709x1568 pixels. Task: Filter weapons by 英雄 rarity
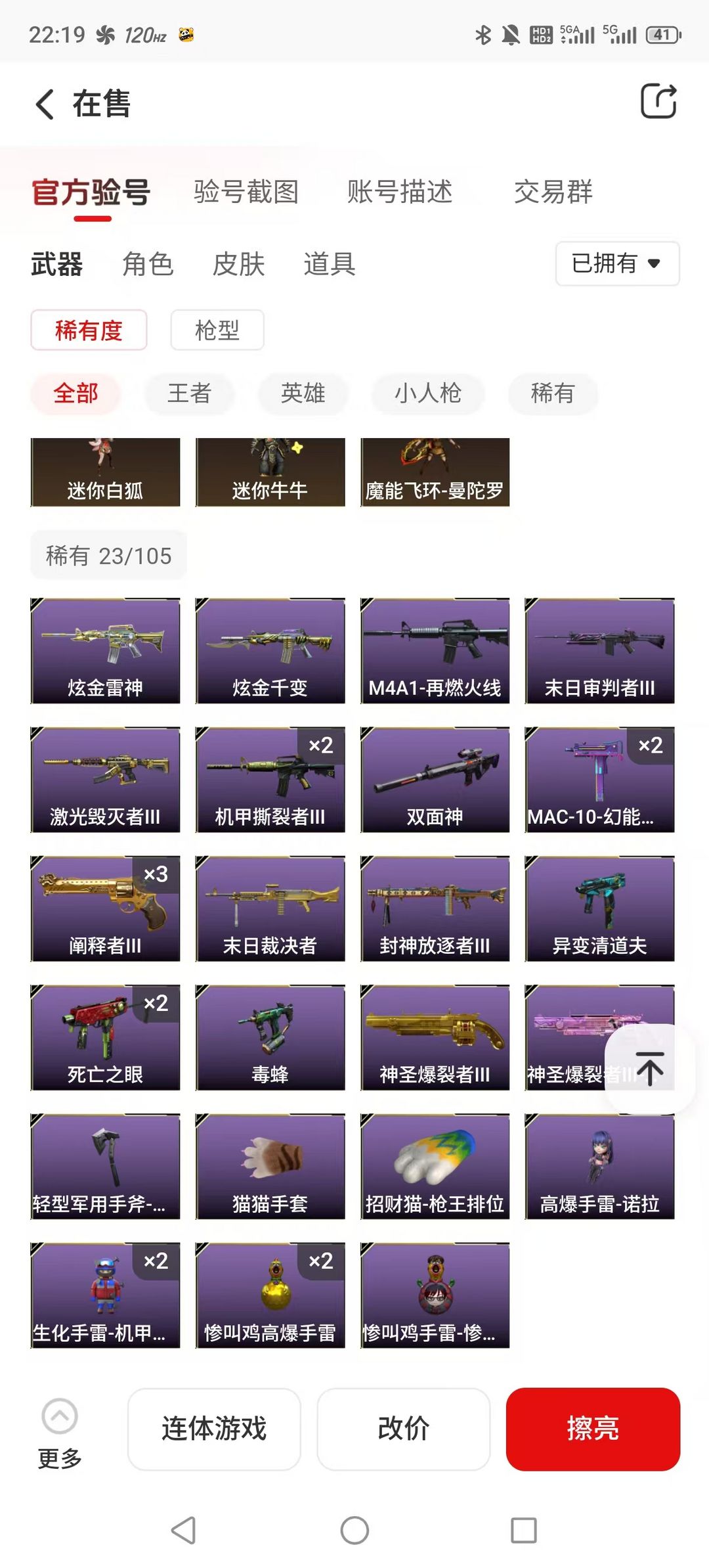[303, 393]
